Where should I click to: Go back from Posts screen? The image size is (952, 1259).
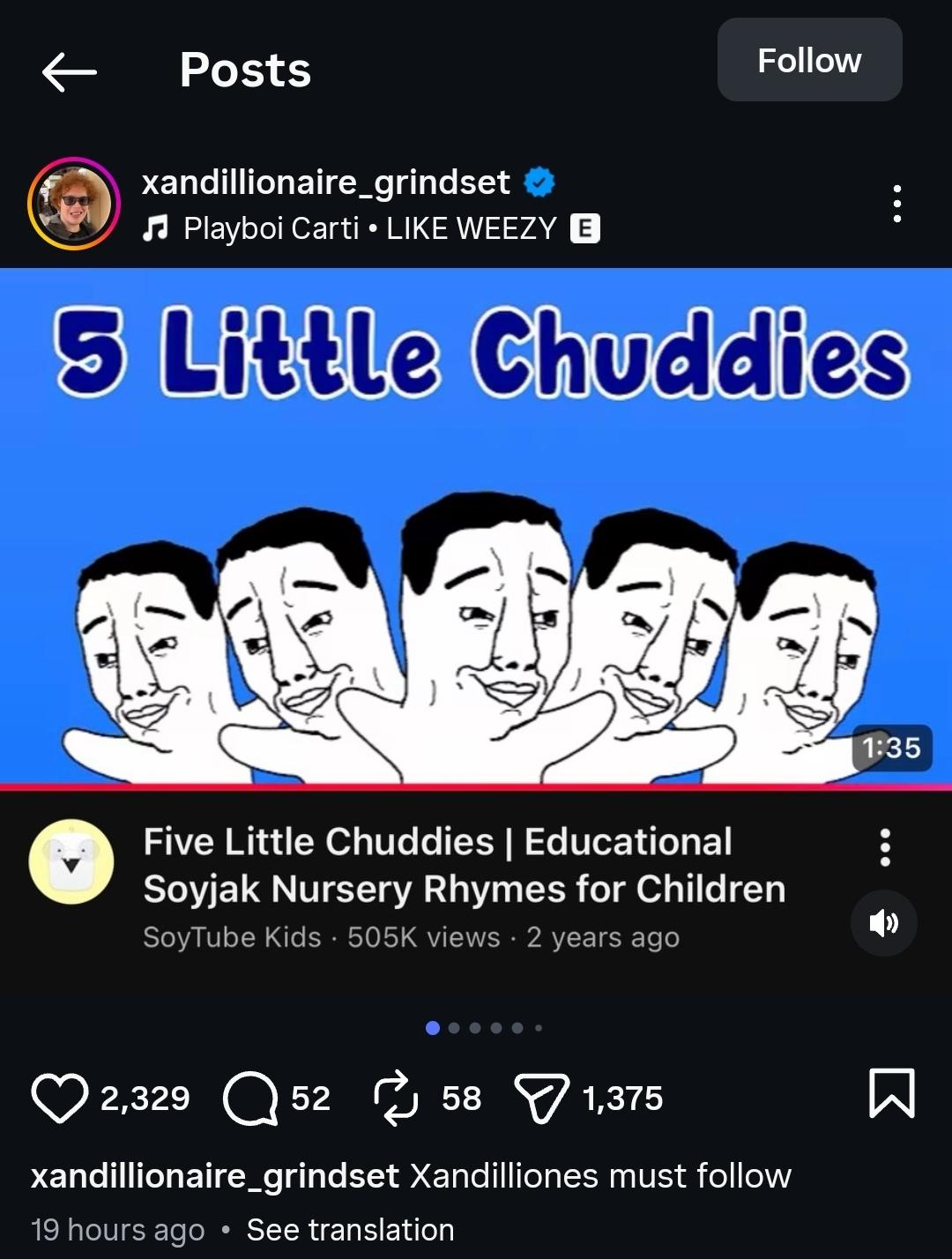[69, 71]
